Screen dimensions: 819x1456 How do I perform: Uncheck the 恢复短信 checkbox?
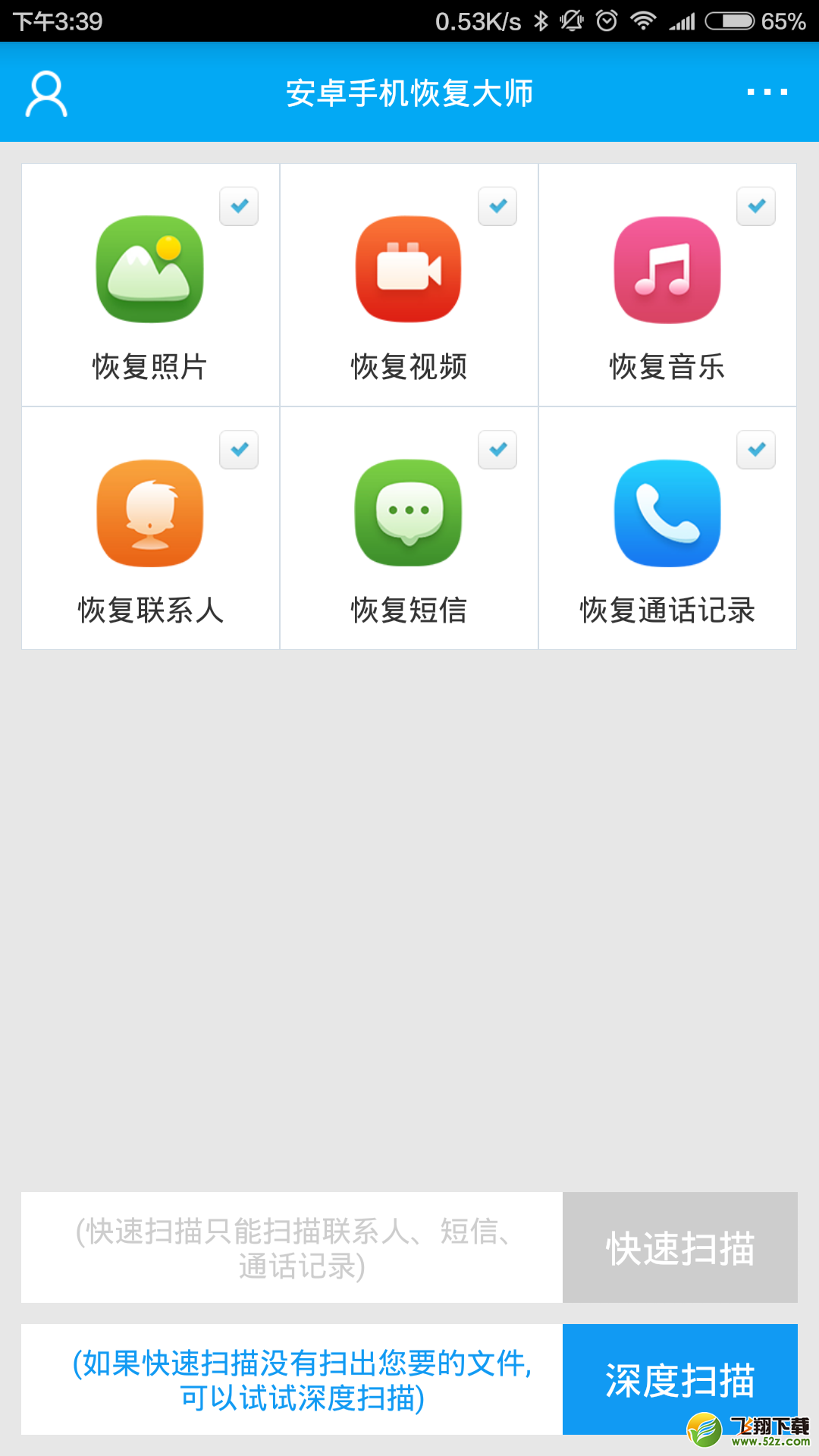497,450
